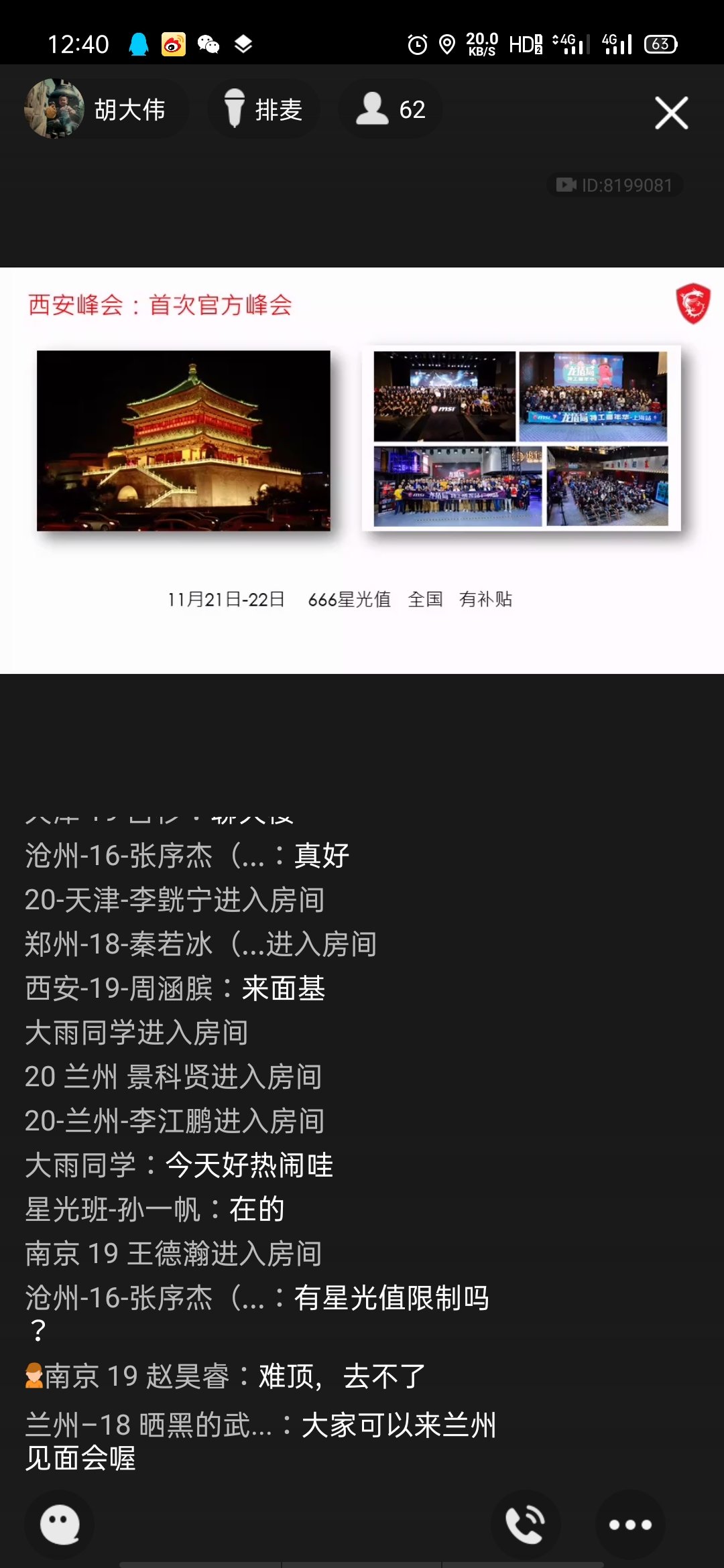
Task: View the 62 audience members list
Action: [x=391, y=109]
